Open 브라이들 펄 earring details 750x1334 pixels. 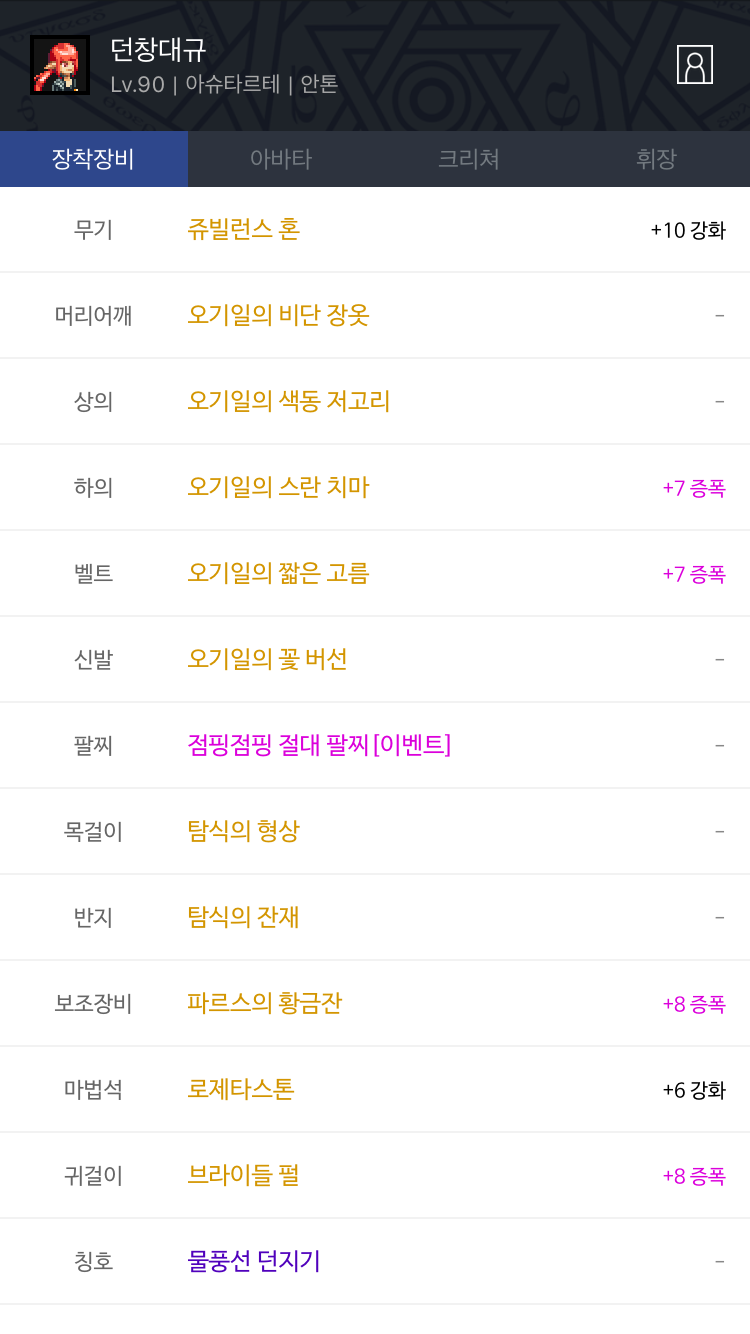(244, 1176)
